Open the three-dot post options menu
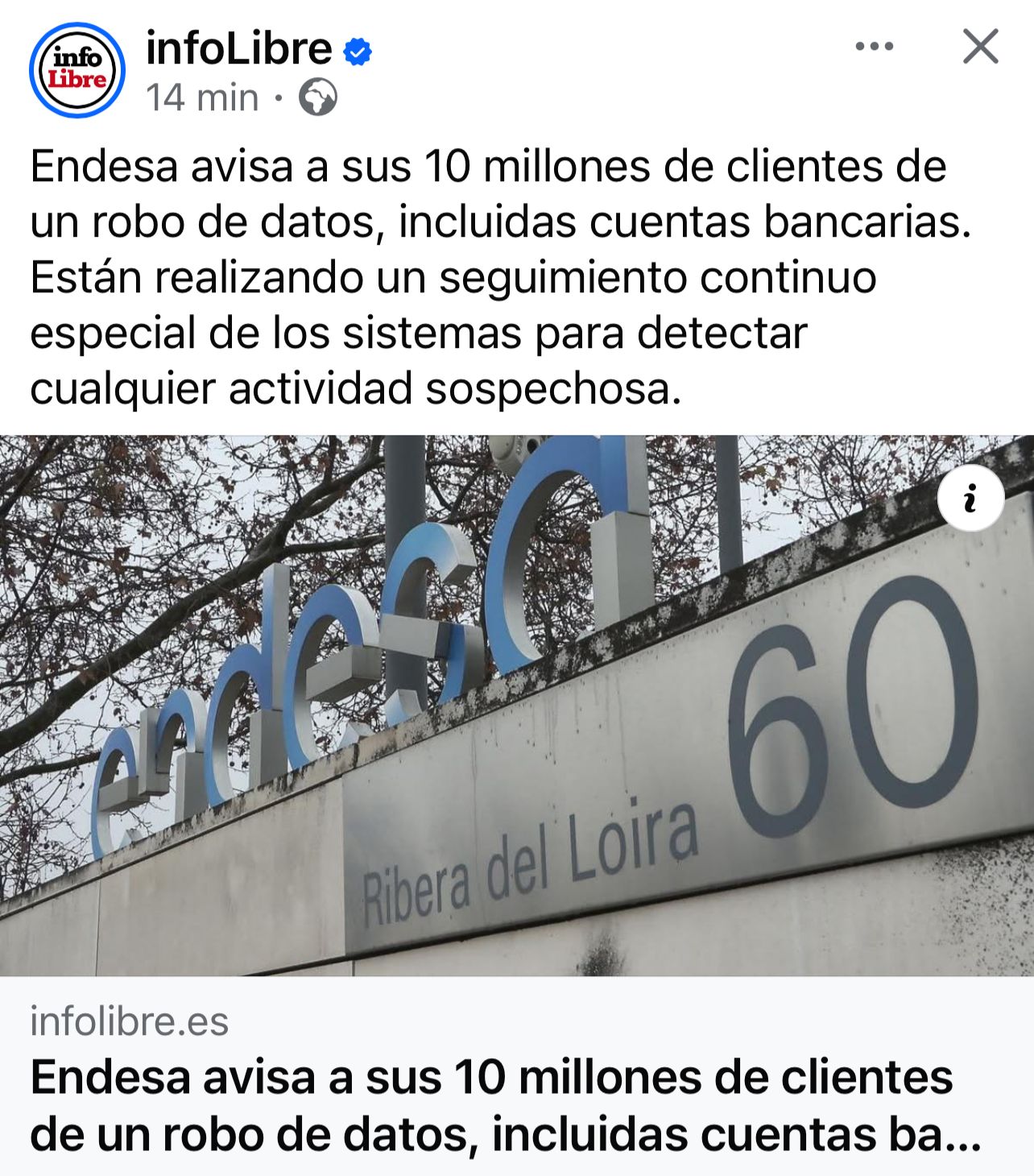Viewport: 1034px width, 1176px height. pos(874,47)
